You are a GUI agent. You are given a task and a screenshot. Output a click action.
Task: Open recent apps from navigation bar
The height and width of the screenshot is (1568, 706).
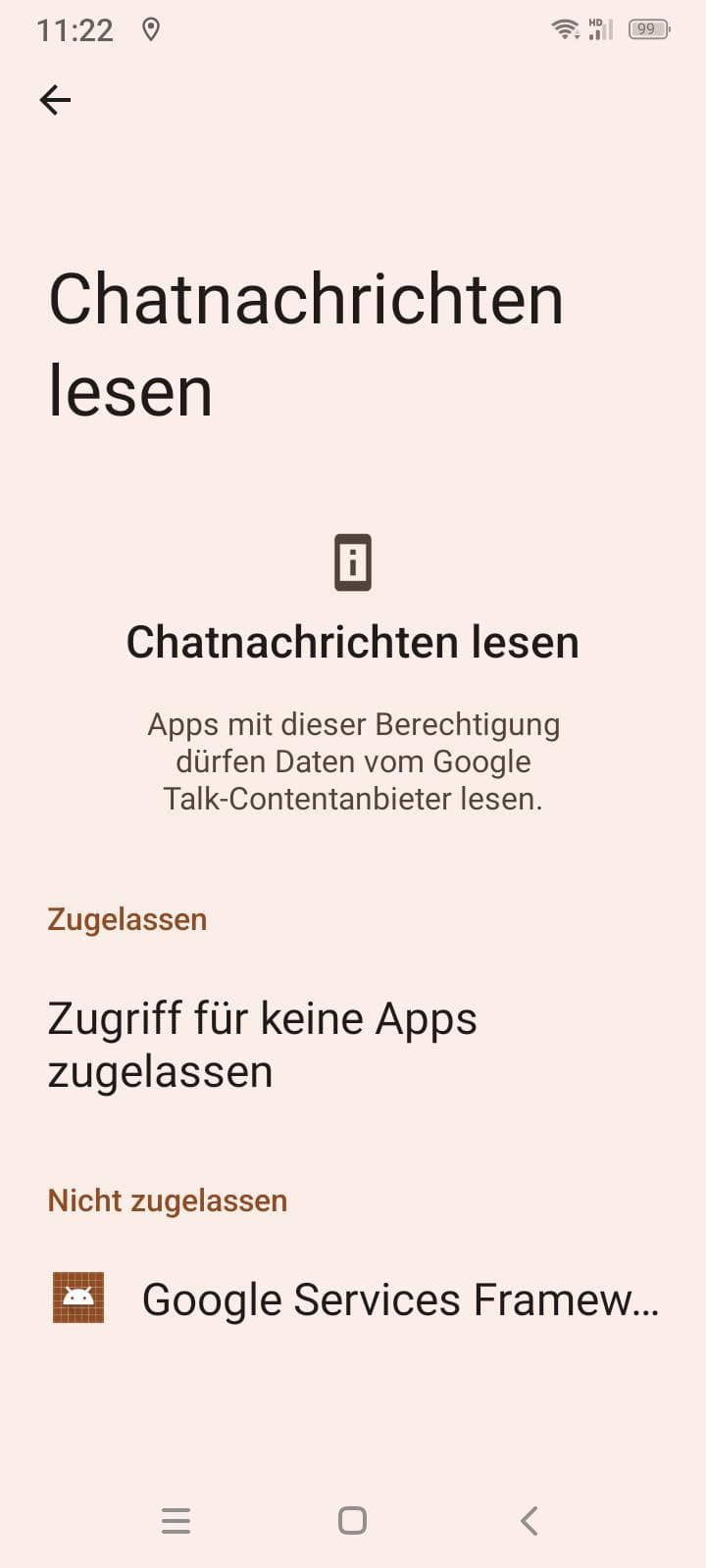click(x=176, y=1521)
